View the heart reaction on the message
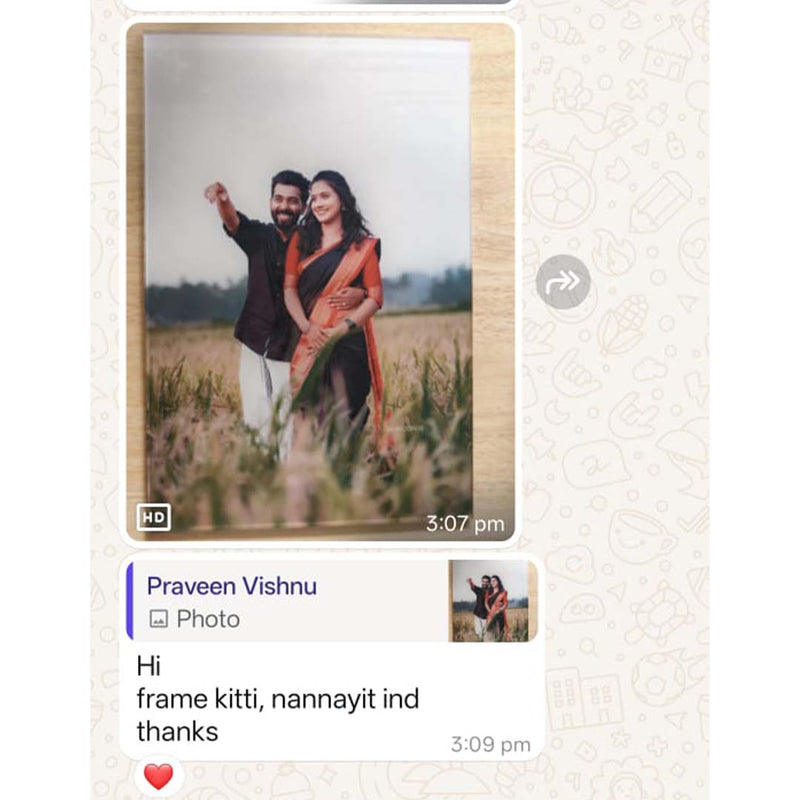 pyautogui.click(x=158, y=775)
